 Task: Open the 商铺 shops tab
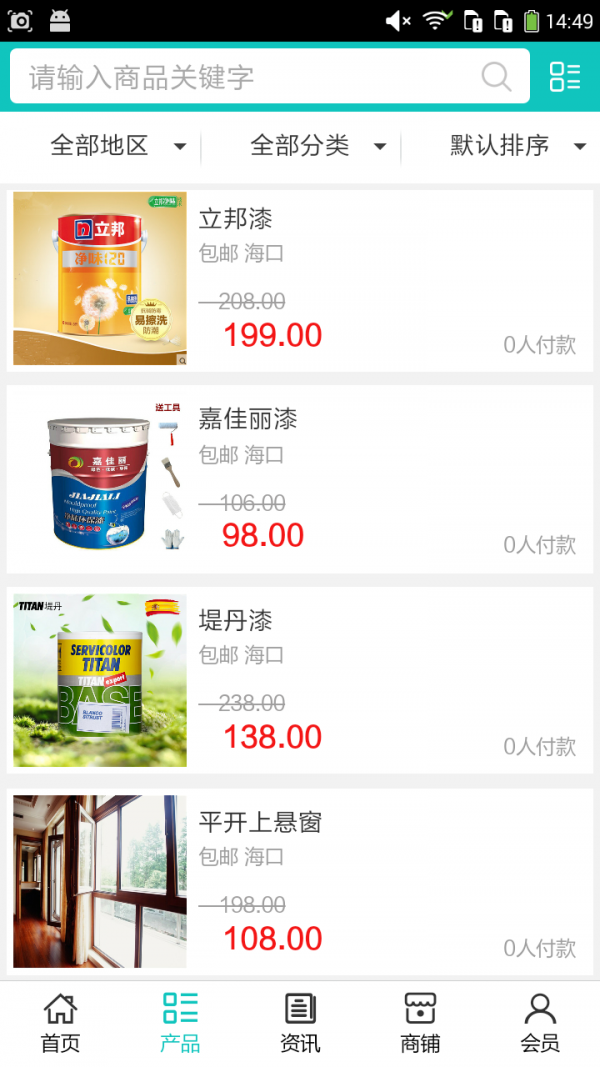pos(420,1023)
